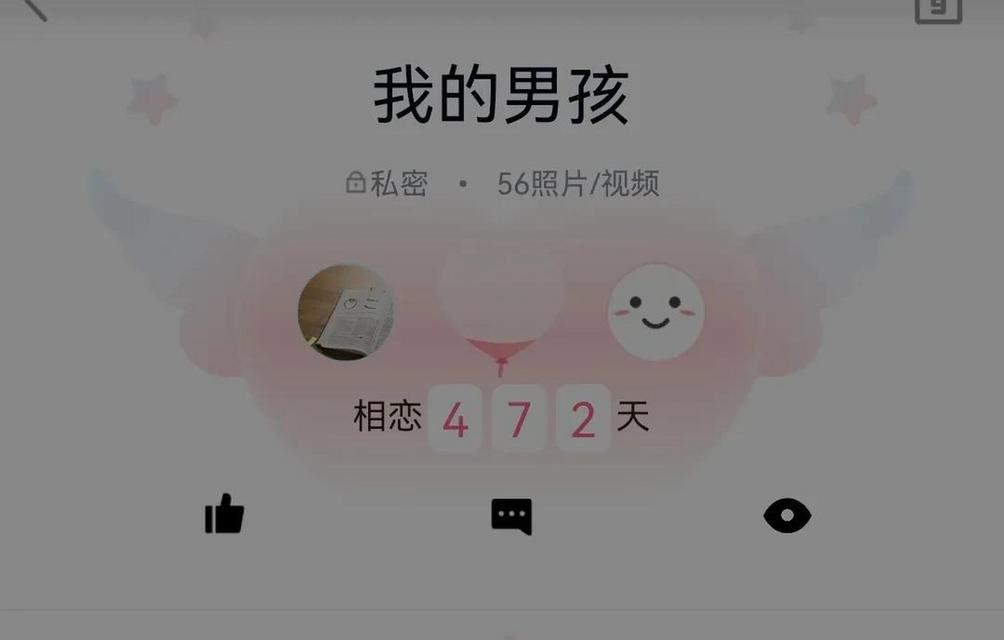
Task: Tap the thumbs-up like icon
Action: (x=225, y=515)
